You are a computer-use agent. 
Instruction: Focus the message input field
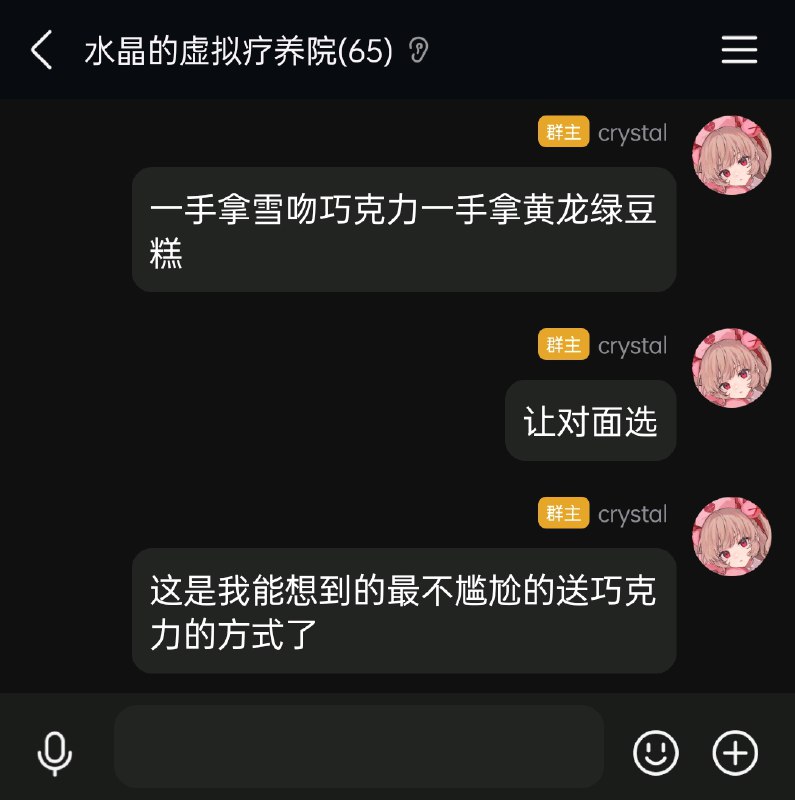click(x=358, y=747)
